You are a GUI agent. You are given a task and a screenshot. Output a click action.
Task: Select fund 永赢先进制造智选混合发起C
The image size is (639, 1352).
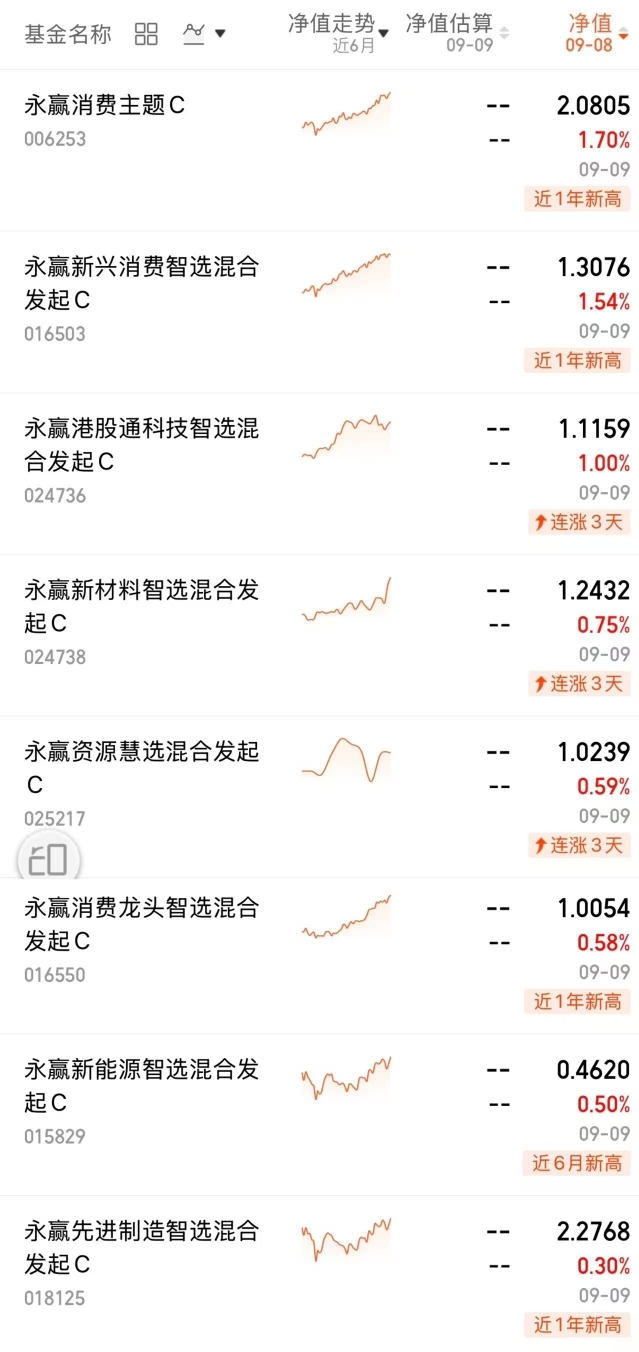coord(319,1274)
